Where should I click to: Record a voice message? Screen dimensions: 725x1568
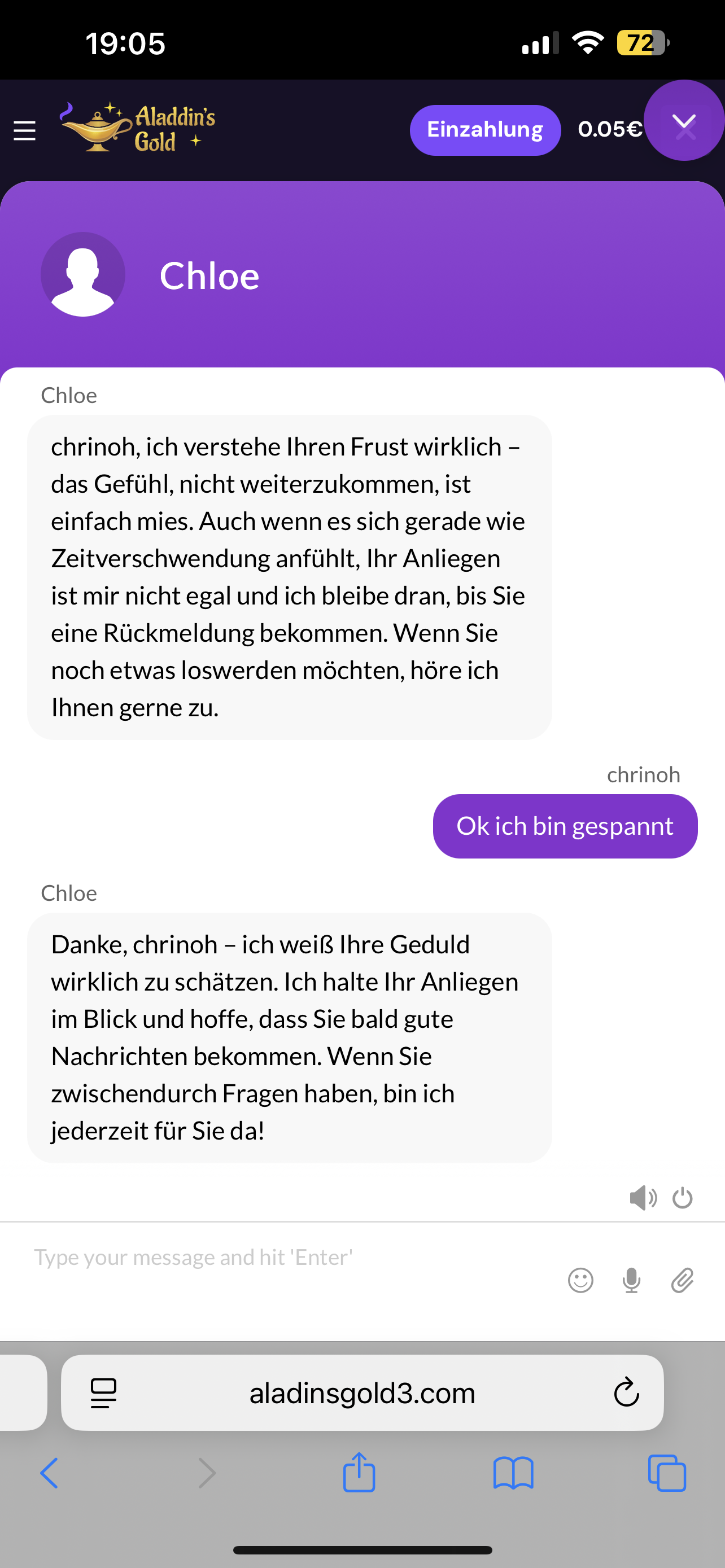point(631,1280)
